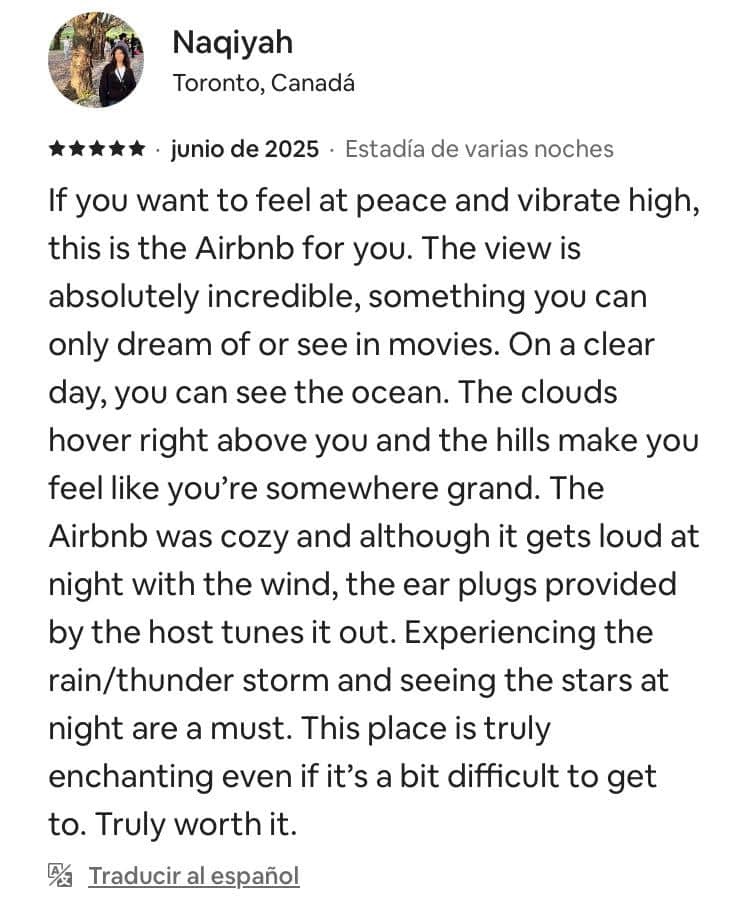Tap the Traducir al español link

click(x=193, y=876)
